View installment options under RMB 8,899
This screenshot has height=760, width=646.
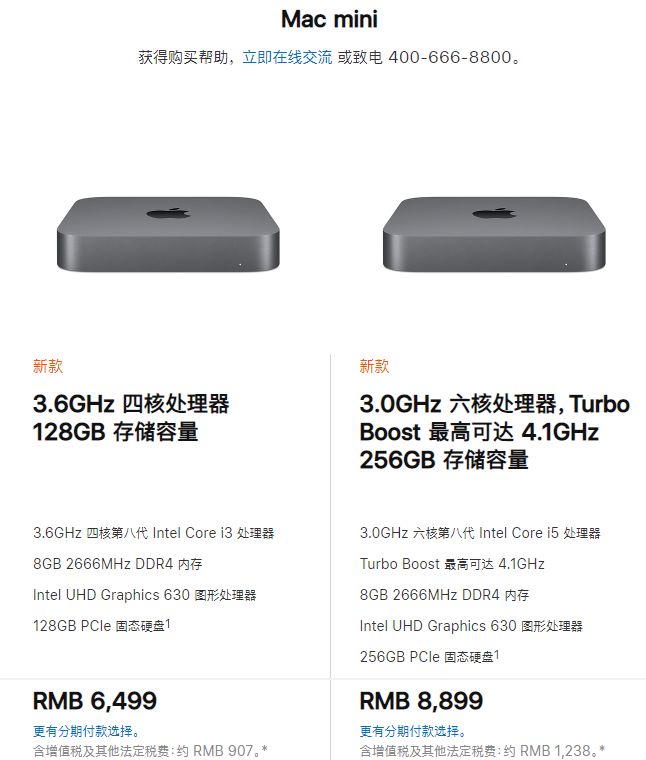[412, 731]
